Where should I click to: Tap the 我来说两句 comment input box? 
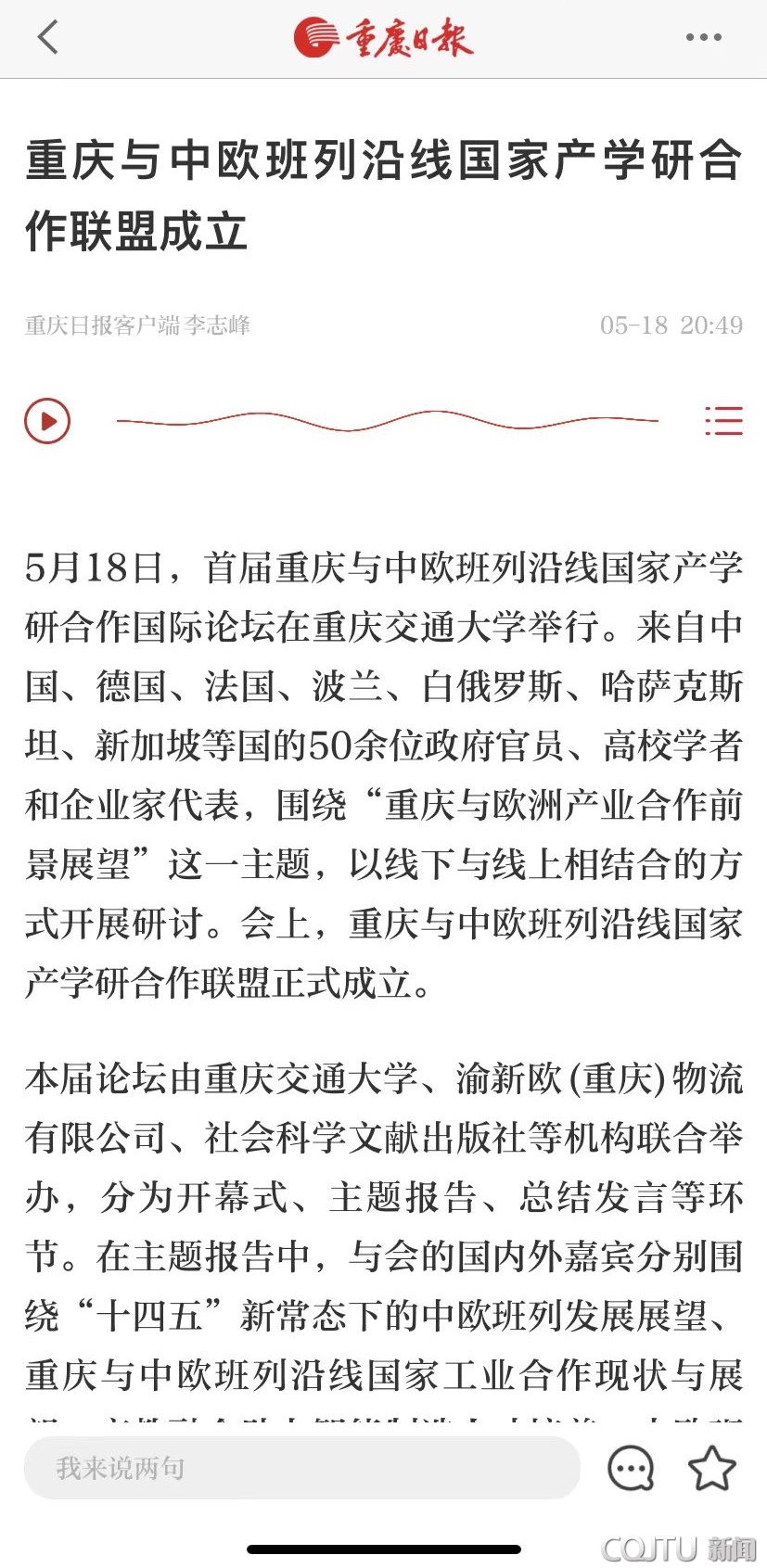point(302,1468)
